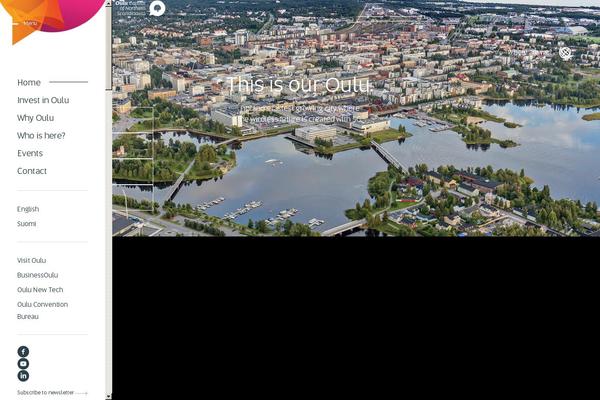Open the YouTube channel icon
Image resolution: width=600 pixels, height=400 pixels.
[x=23, y=363]
